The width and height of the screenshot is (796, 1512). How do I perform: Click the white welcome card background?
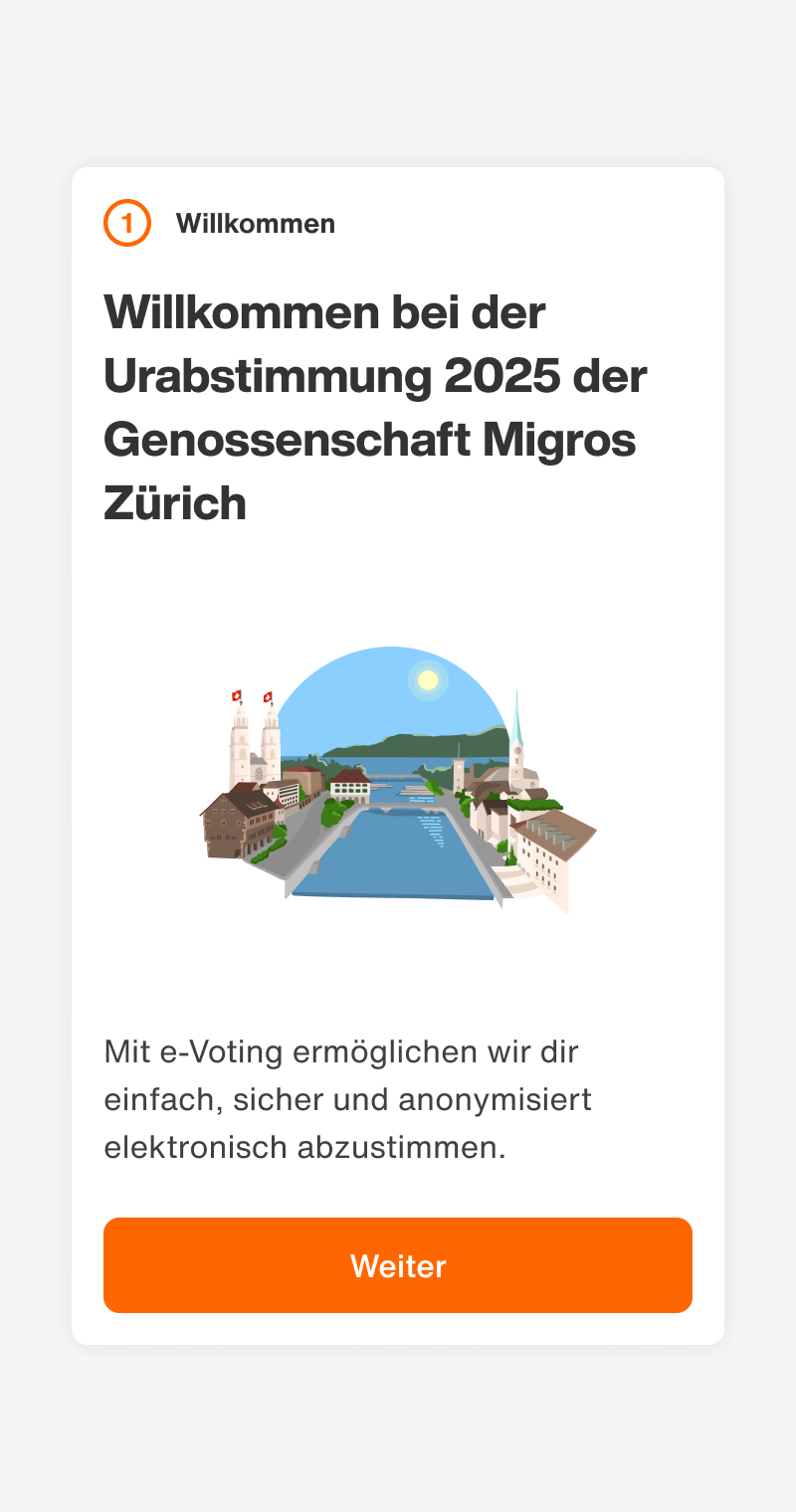coord(398,587)
